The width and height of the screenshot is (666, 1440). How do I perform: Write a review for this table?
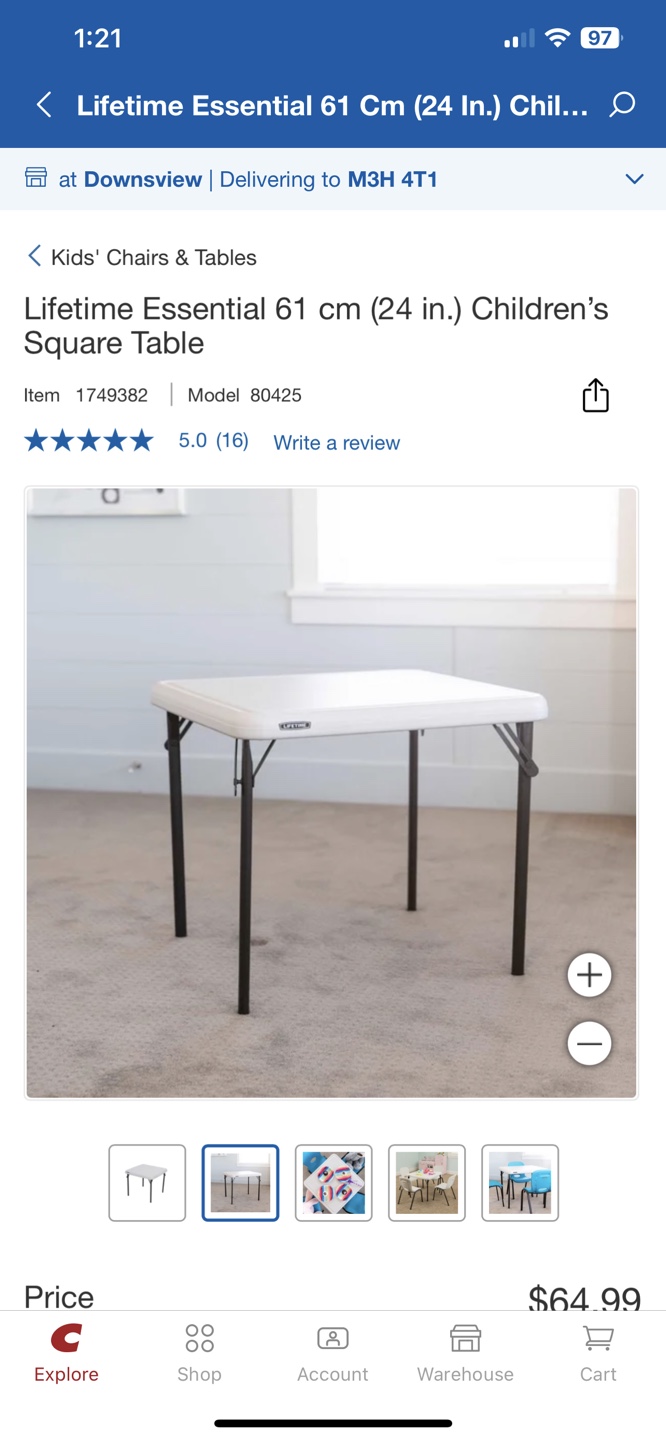(x=337, y=442)
